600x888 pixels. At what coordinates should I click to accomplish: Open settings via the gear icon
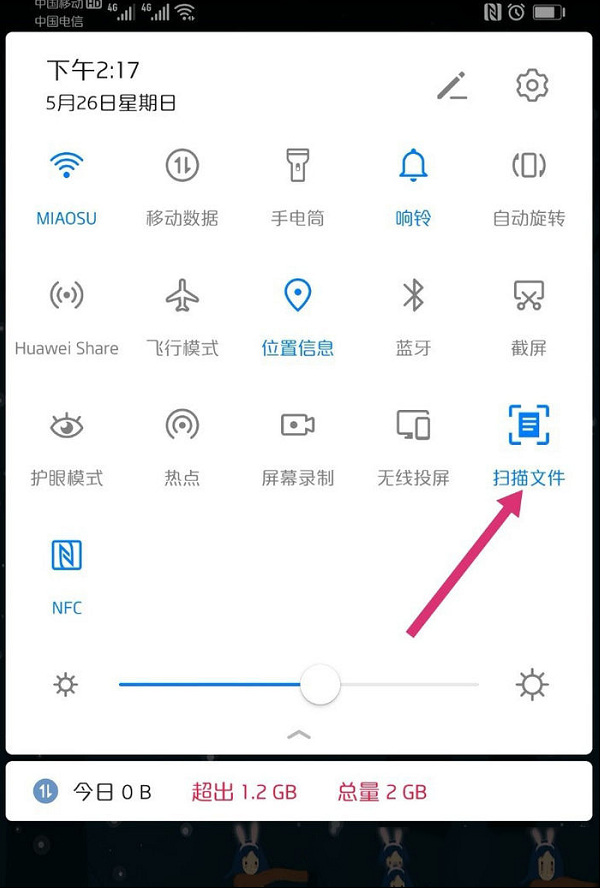[x=532, y=86]
